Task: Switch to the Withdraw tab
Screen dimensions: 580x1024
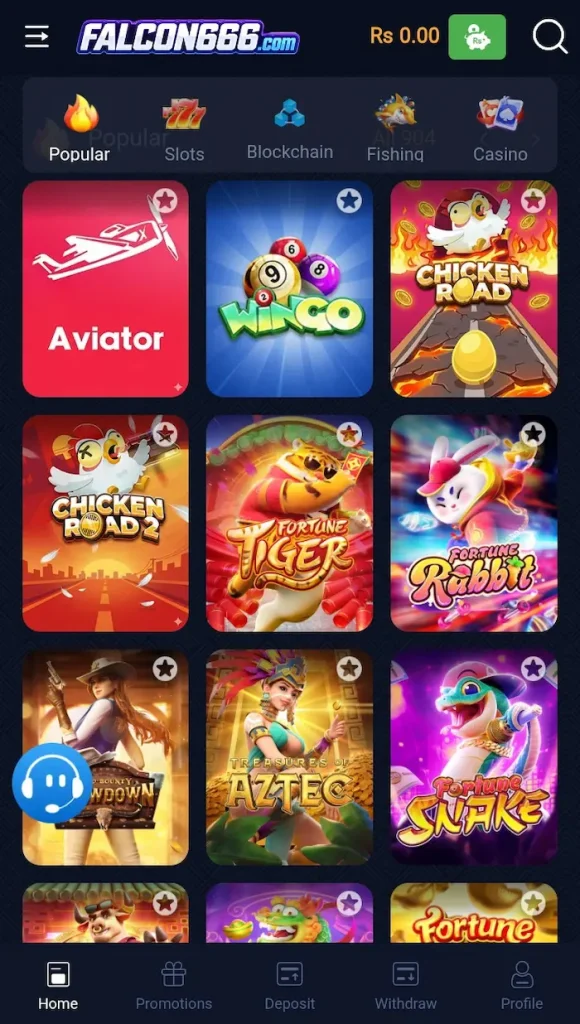Action: (406, 986)
